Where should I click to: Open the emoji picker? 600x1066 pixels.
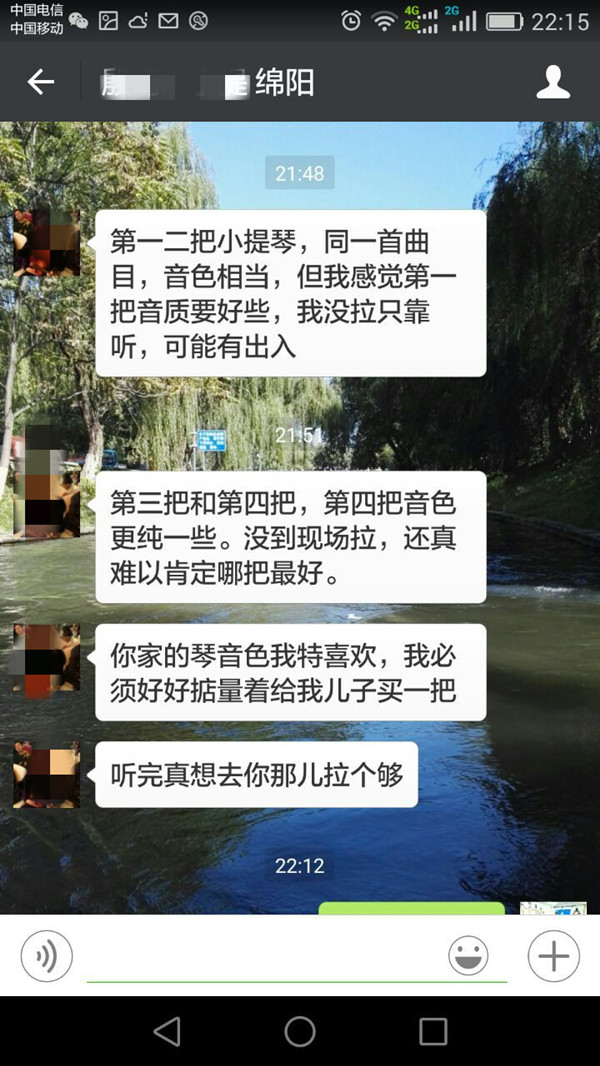pyautogui.click(x=468, y=956)
